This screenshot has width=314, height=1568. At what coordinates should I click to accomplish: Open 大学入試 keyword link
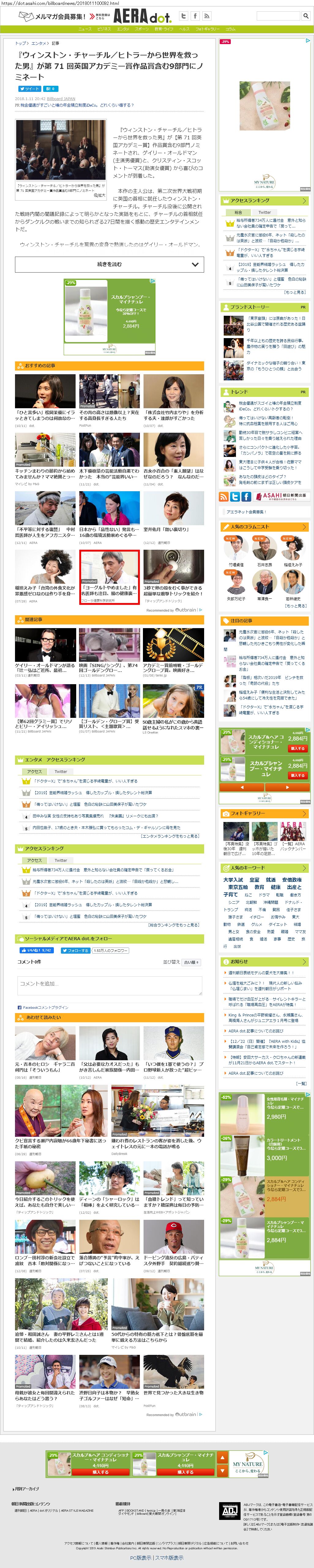point(233,880)
